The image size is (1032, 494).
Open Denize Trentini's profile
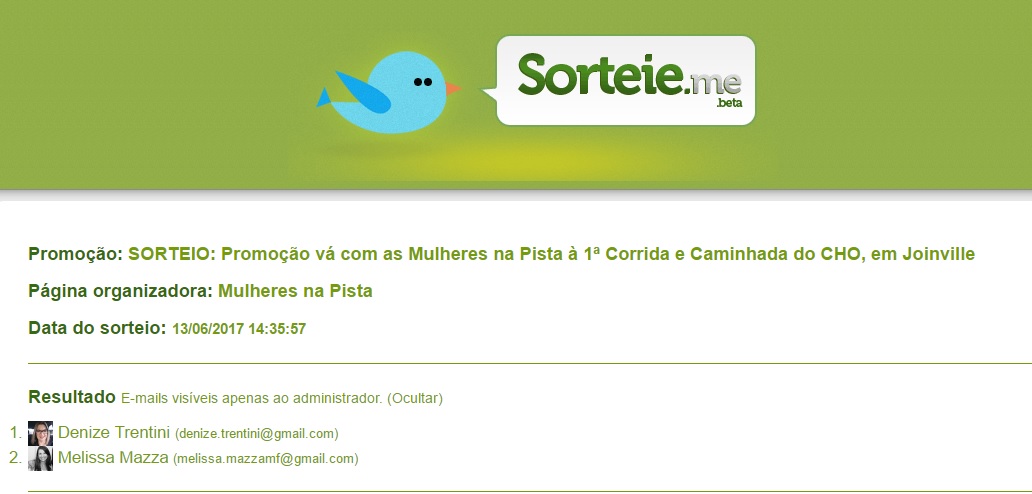(114, 432)
